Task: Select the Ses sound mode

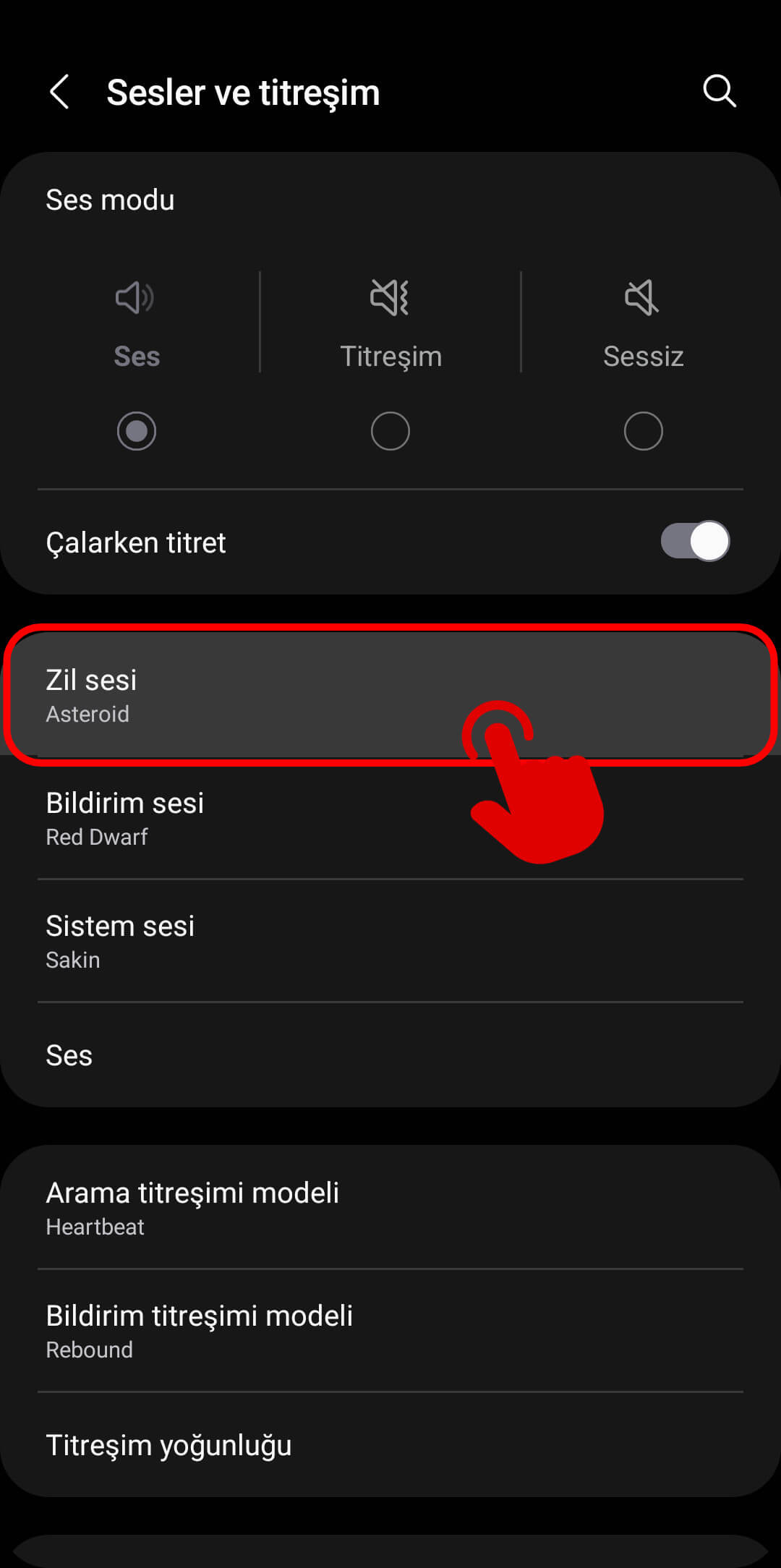Action: tap(136, 431)
